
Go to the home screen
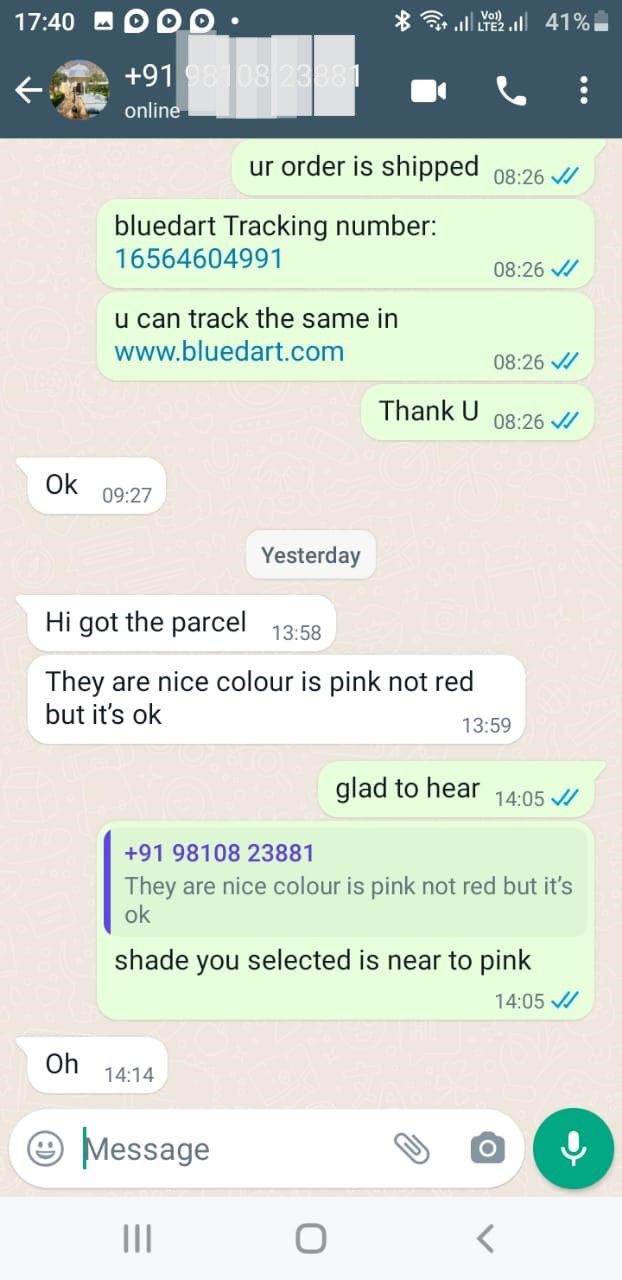311,1239
